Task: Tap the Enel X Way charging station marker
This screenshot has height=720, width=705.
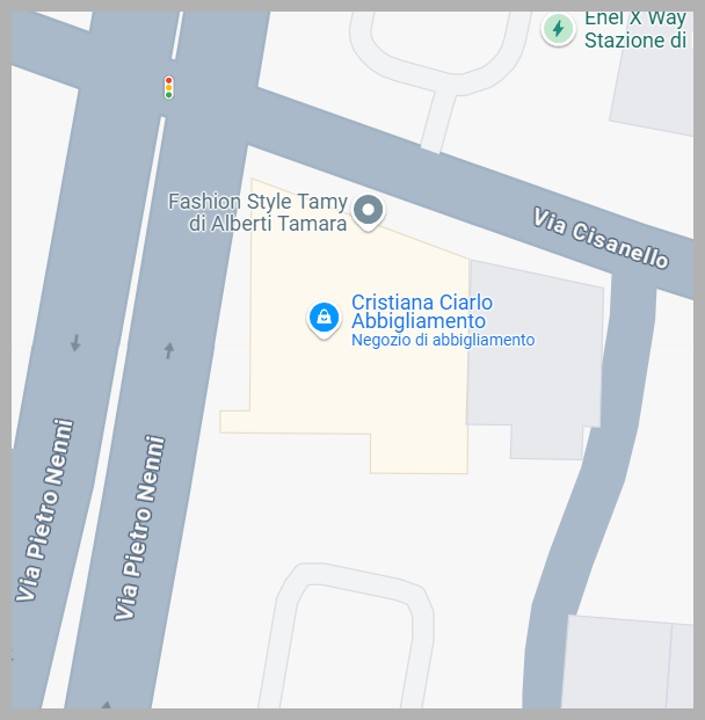Action: [x=558, y=28]
